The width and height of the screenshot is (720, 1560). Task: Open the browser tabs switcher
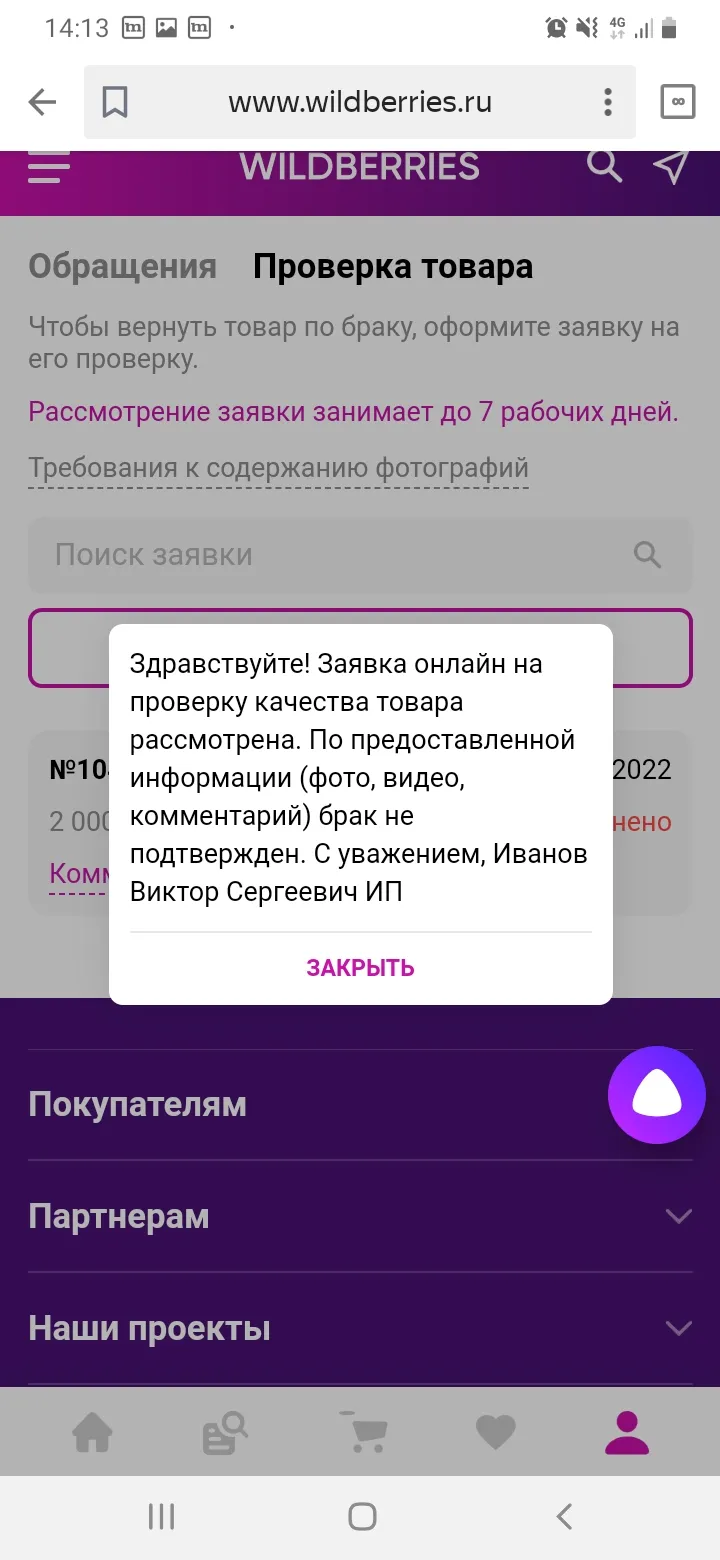[678, 102]
